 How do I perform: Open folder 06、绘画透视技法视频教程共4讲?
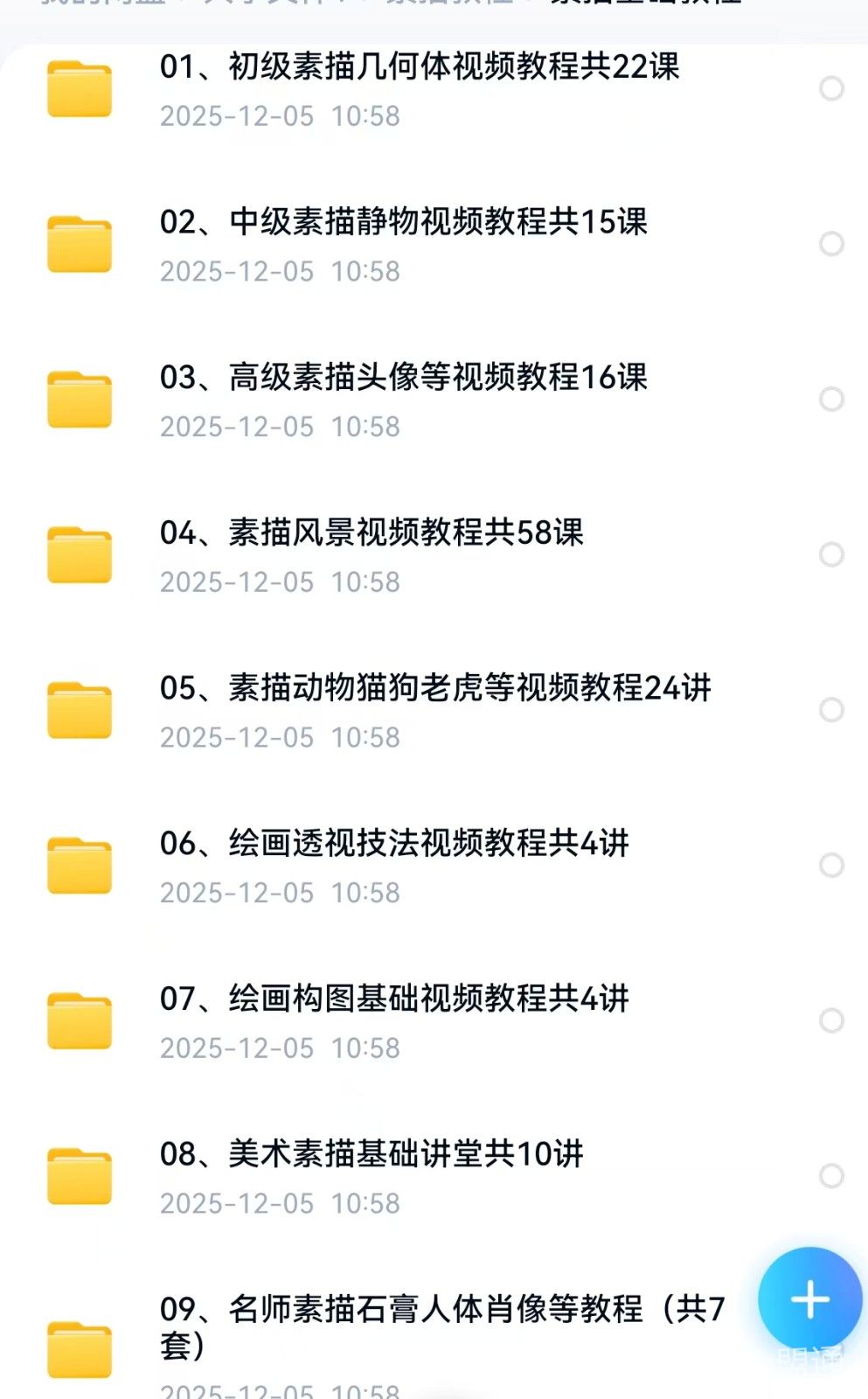394,844
